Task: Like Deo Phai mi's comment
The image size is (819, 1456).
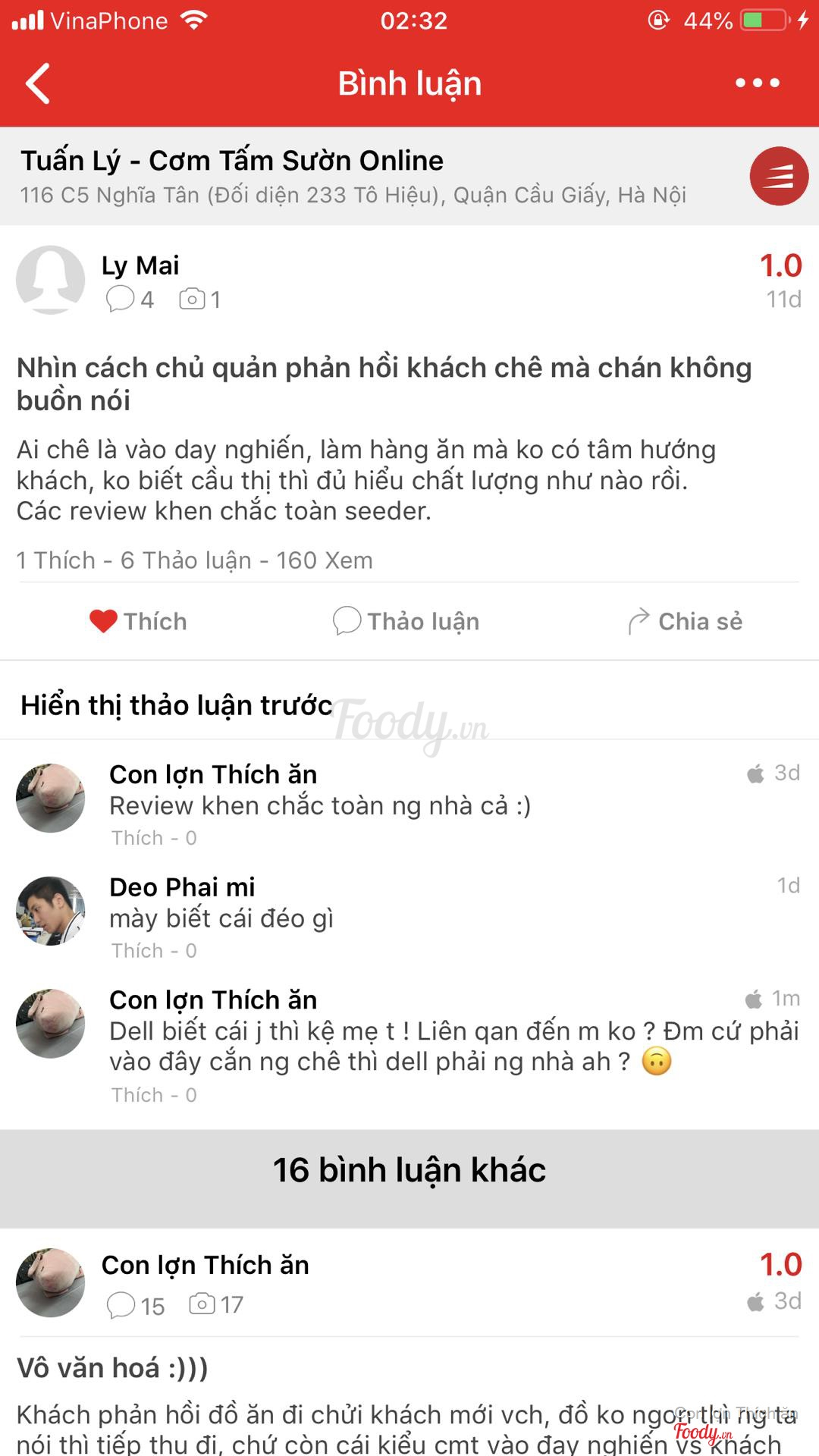Action: (137, 951)
